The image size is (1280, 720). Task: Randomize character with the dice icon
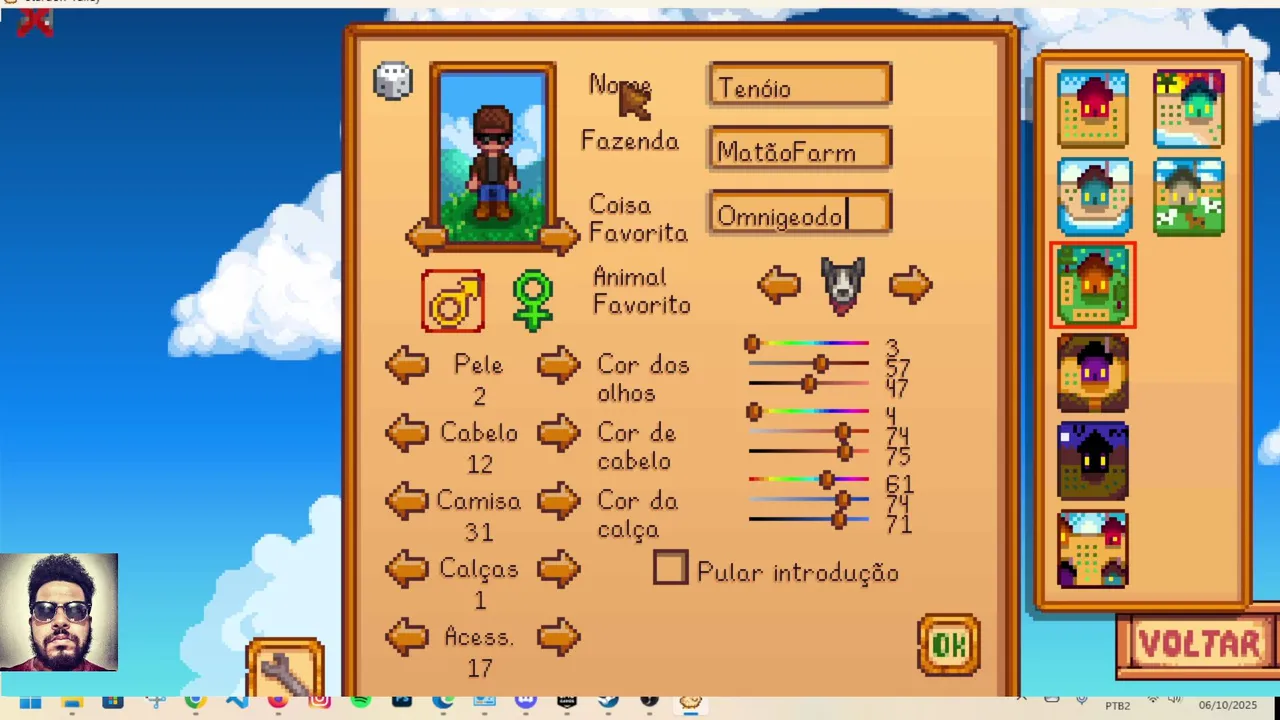[392, 81]
